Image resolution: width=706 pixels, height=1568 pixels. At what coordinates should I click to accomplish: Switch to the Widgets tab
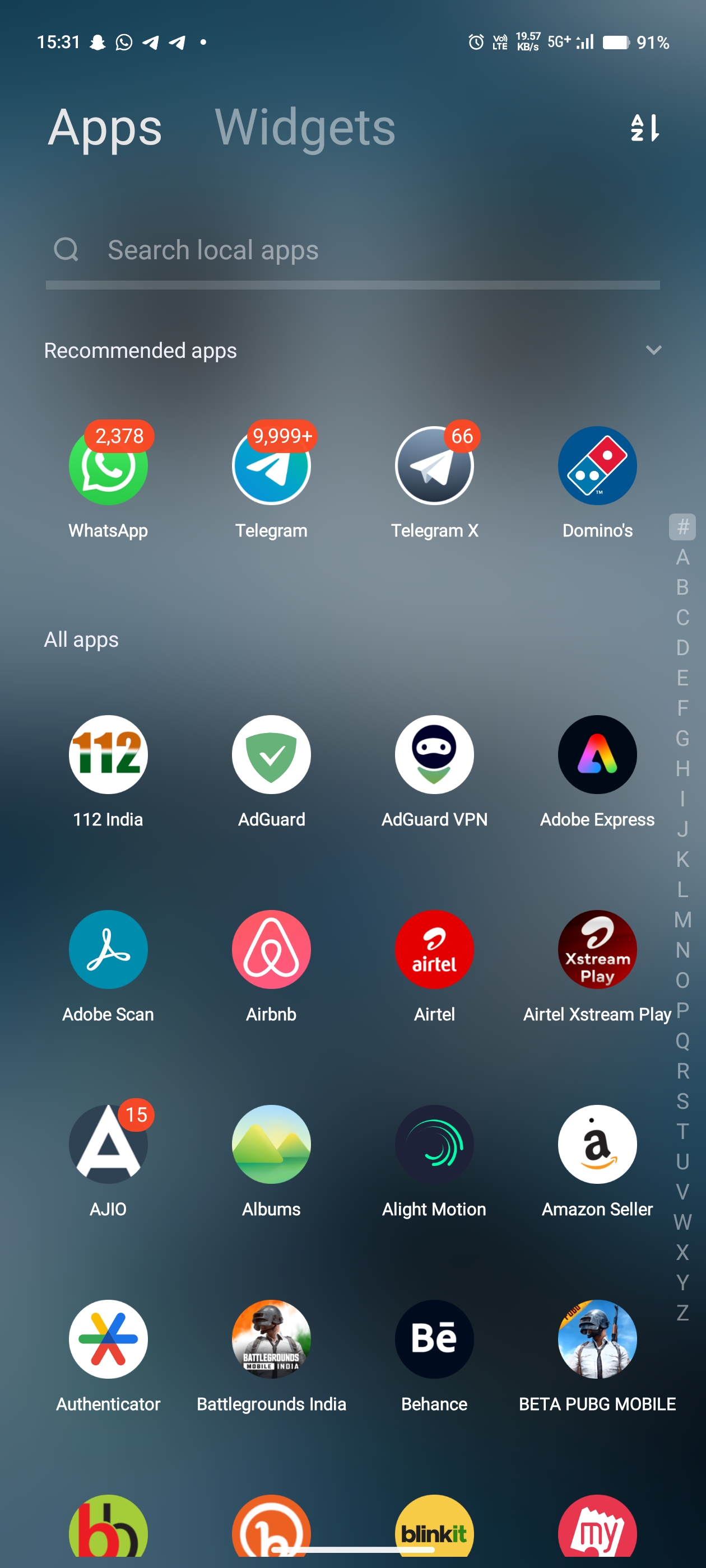click(305, 127)
